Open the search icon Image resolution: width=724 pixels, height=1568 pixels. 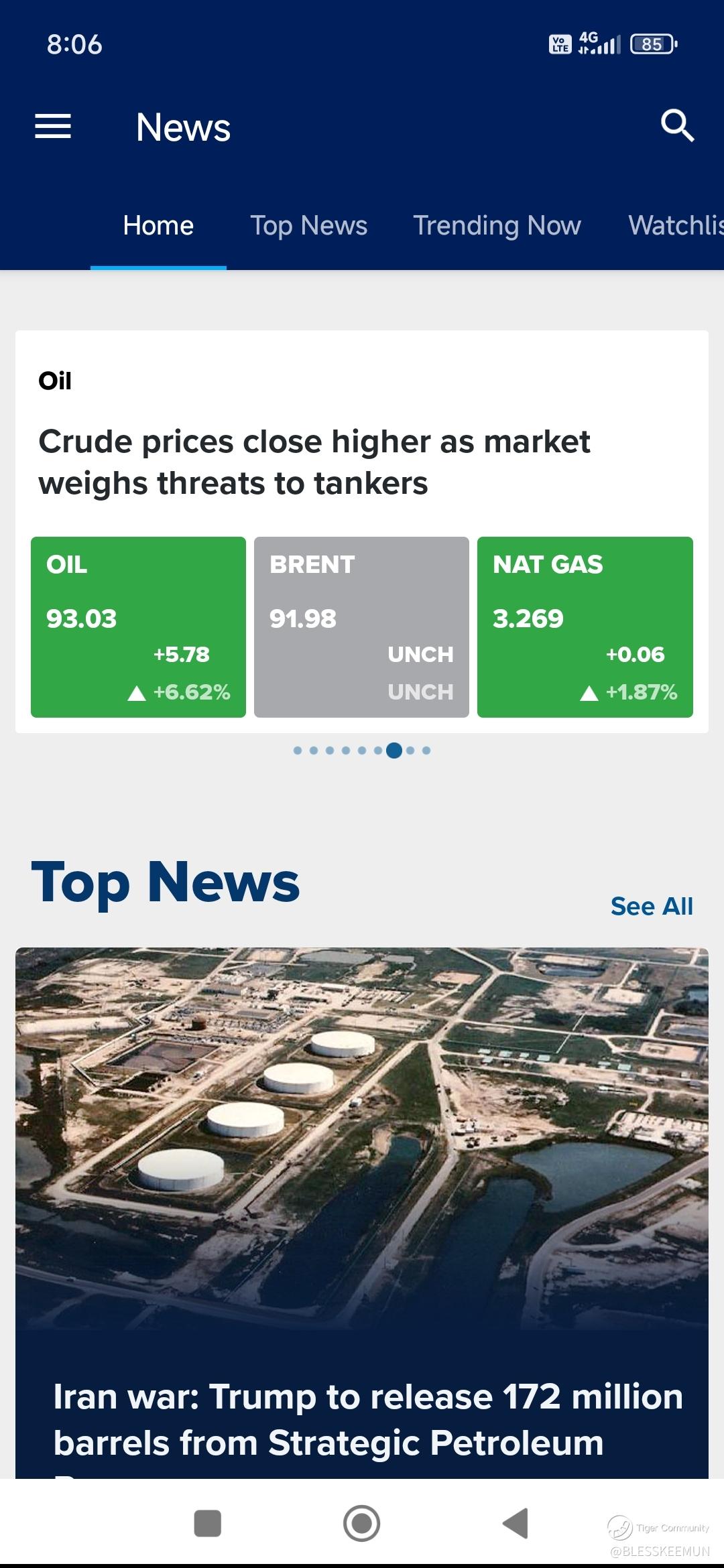coord(677,126)
